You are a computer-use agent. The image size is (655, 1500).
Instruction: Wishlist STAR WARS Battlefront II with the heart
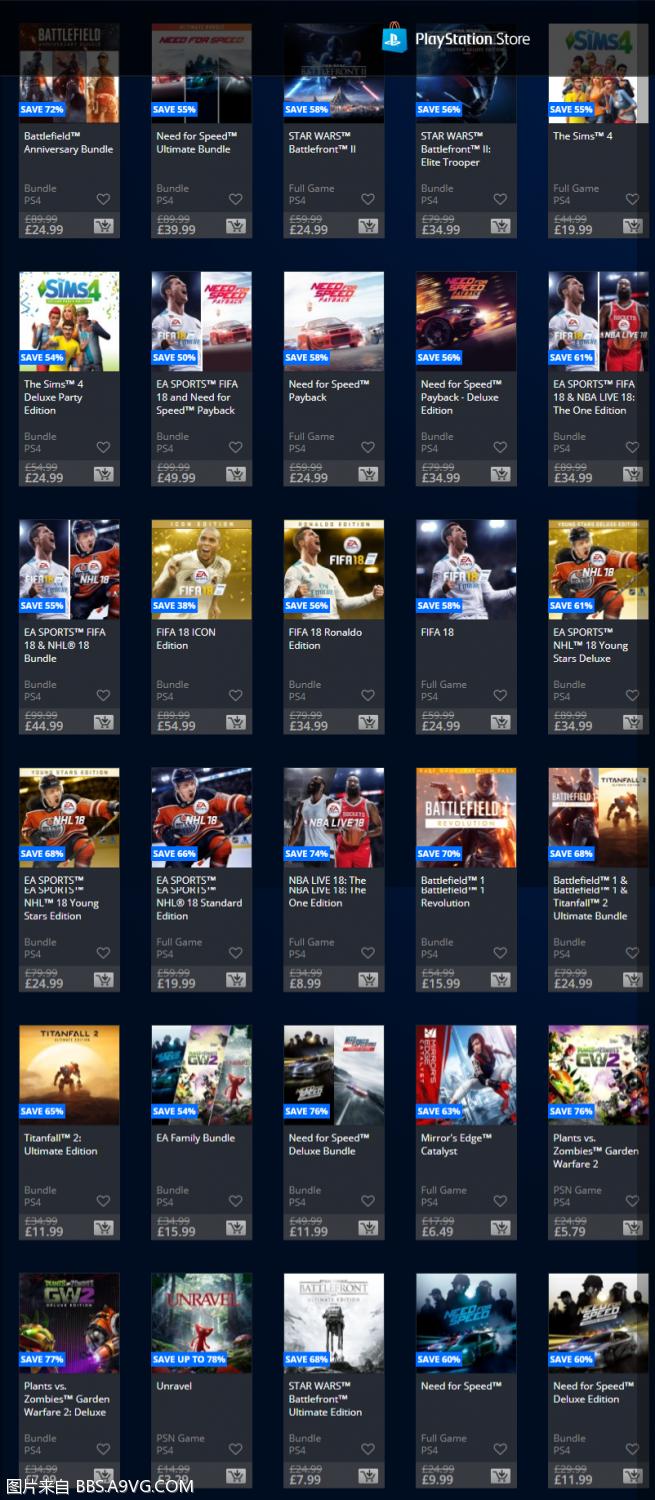368,199
